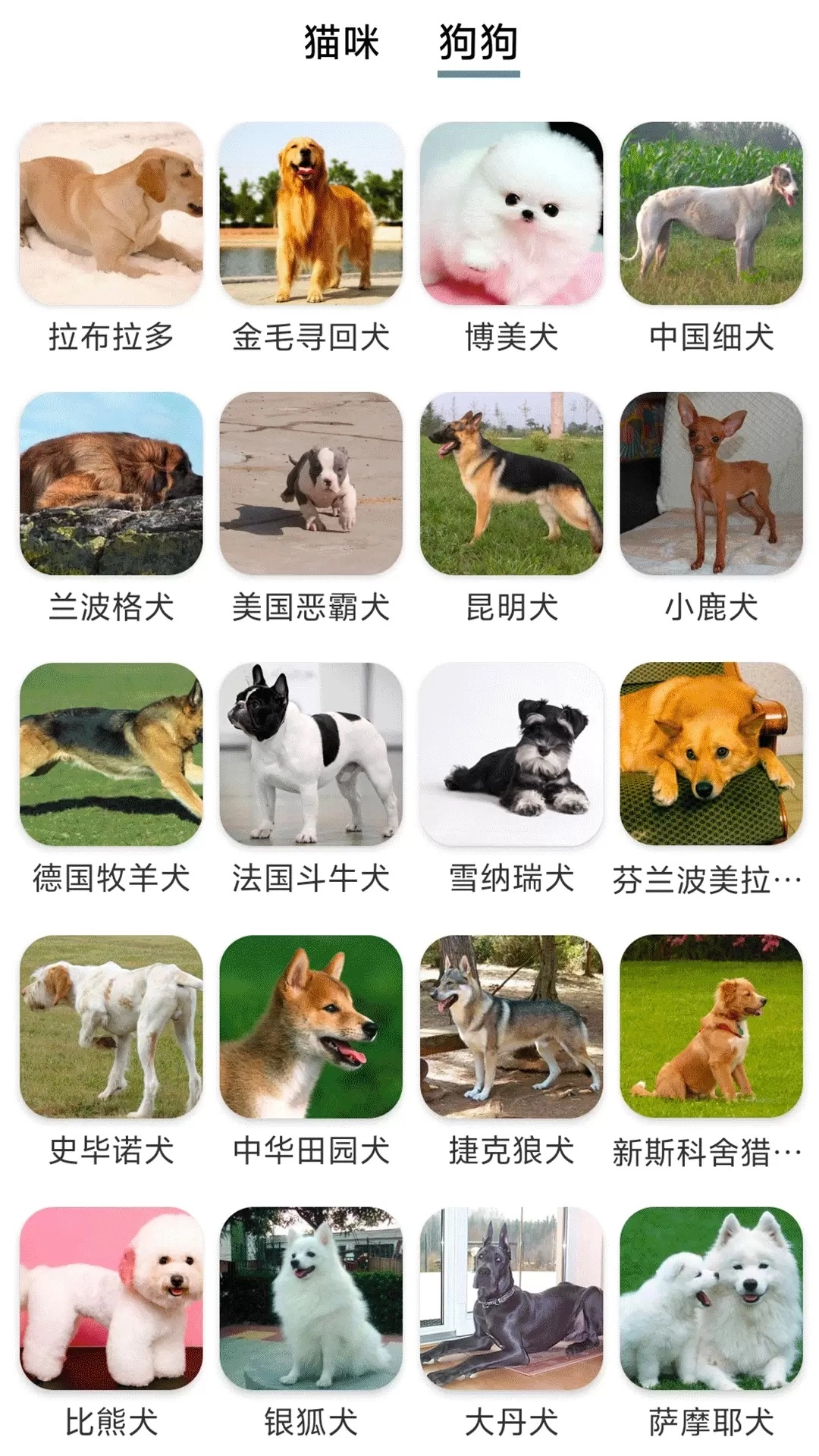The width and height of the screenshot is (819, 1456).
Task: Open the 萨摩耶犬 tile
Action: coord(711,1298)
